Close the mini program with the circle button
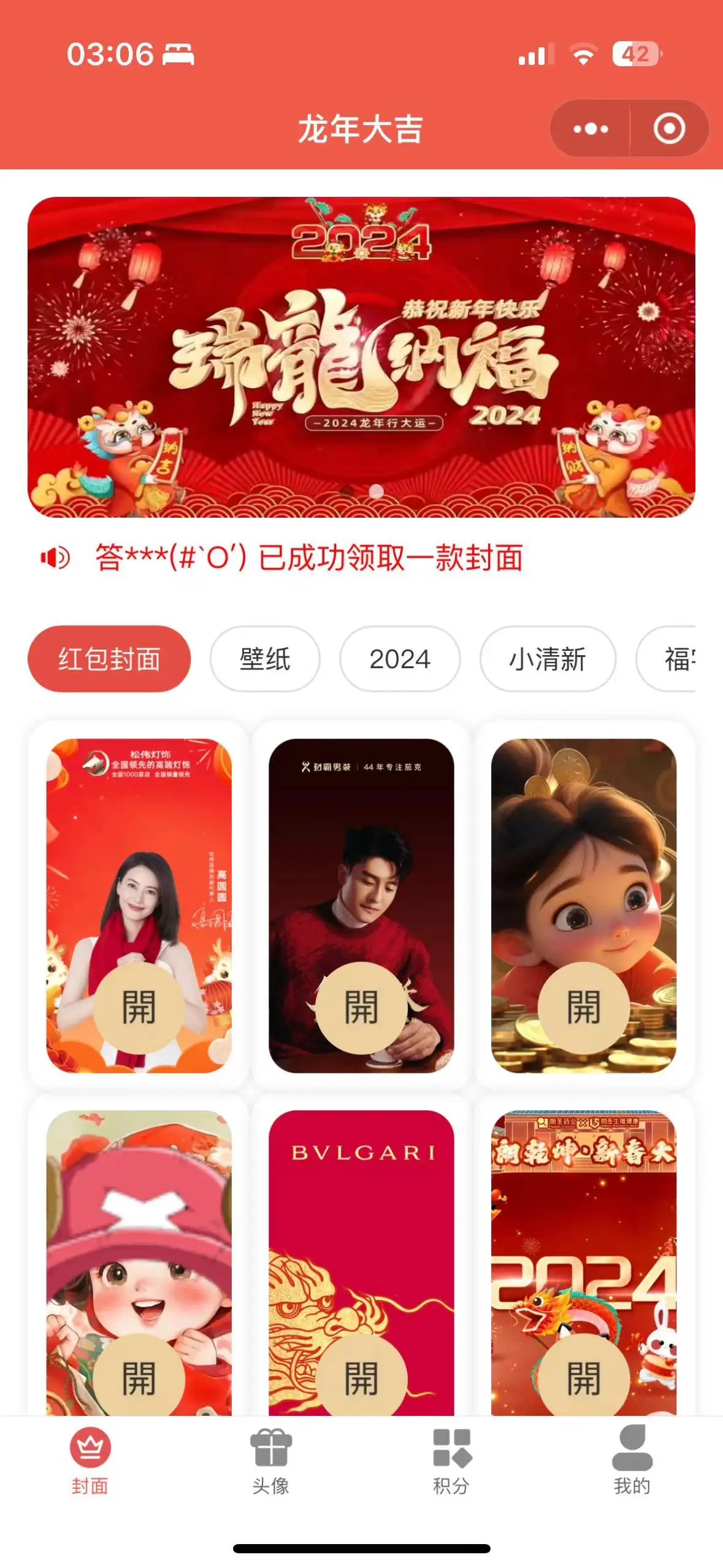The image size is (723, 1568). 668,129
